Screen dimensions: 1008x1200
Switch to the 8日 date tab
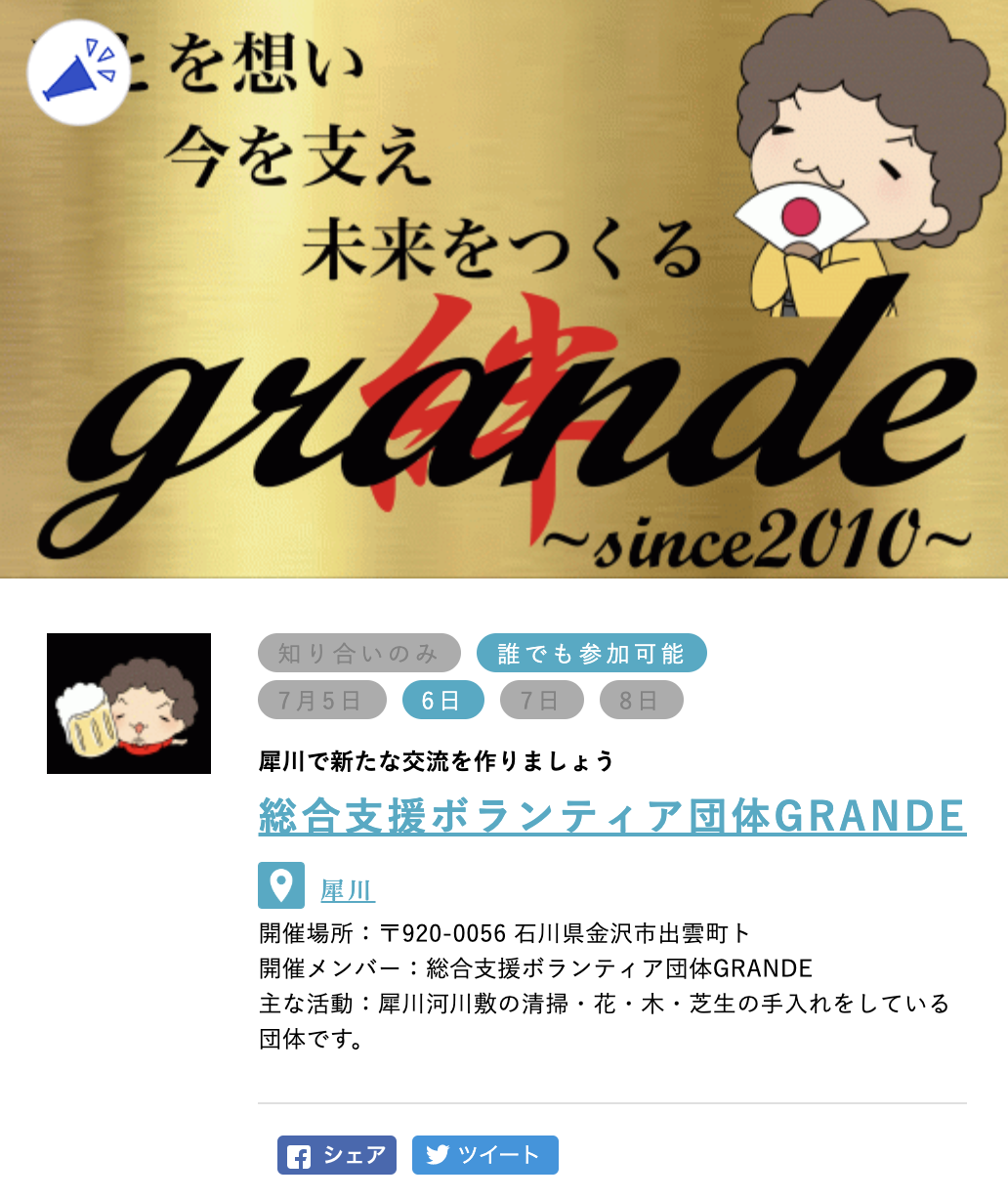(x=641, y=700)
